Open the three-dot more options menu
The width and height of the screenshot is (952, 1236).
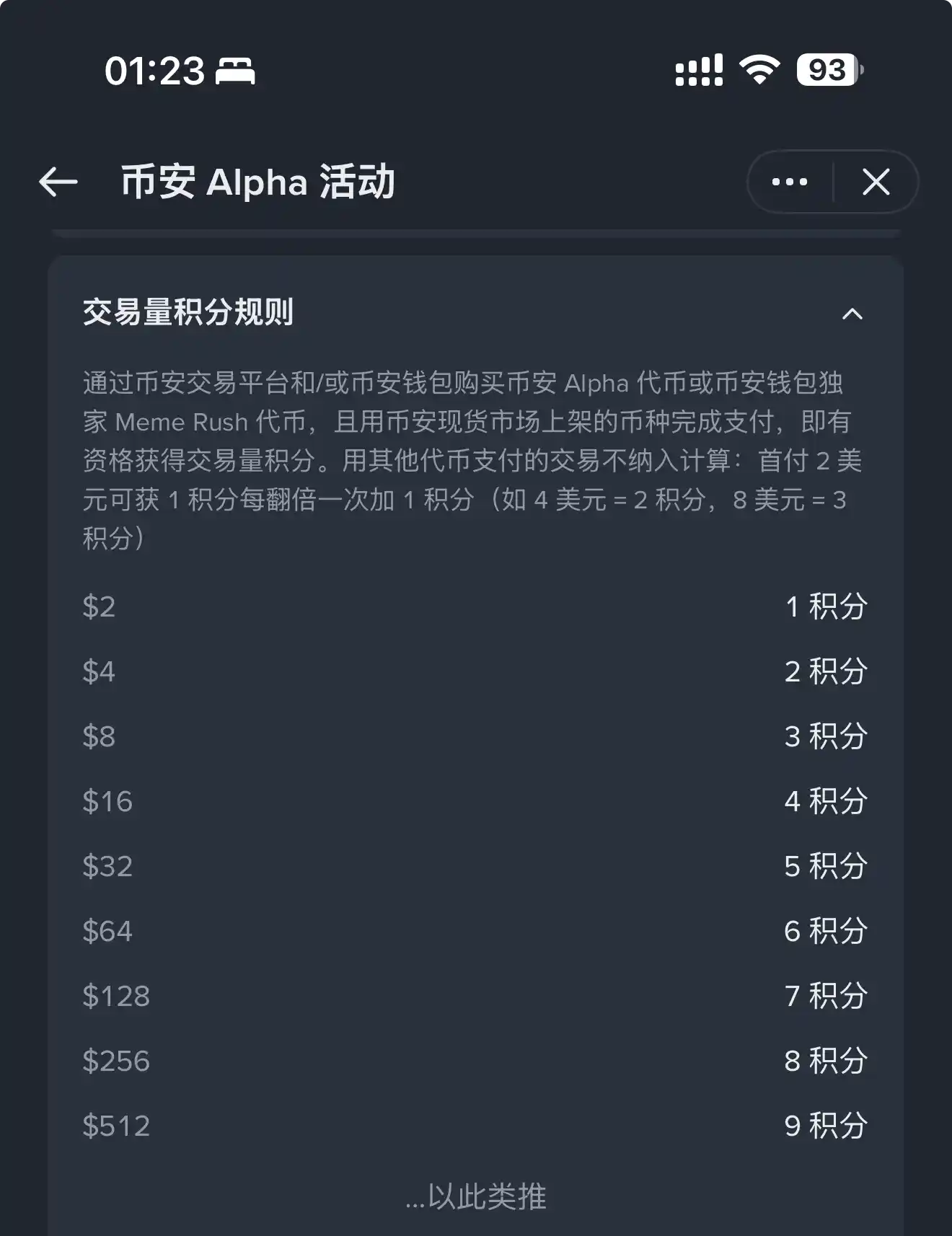coord(790,182)
